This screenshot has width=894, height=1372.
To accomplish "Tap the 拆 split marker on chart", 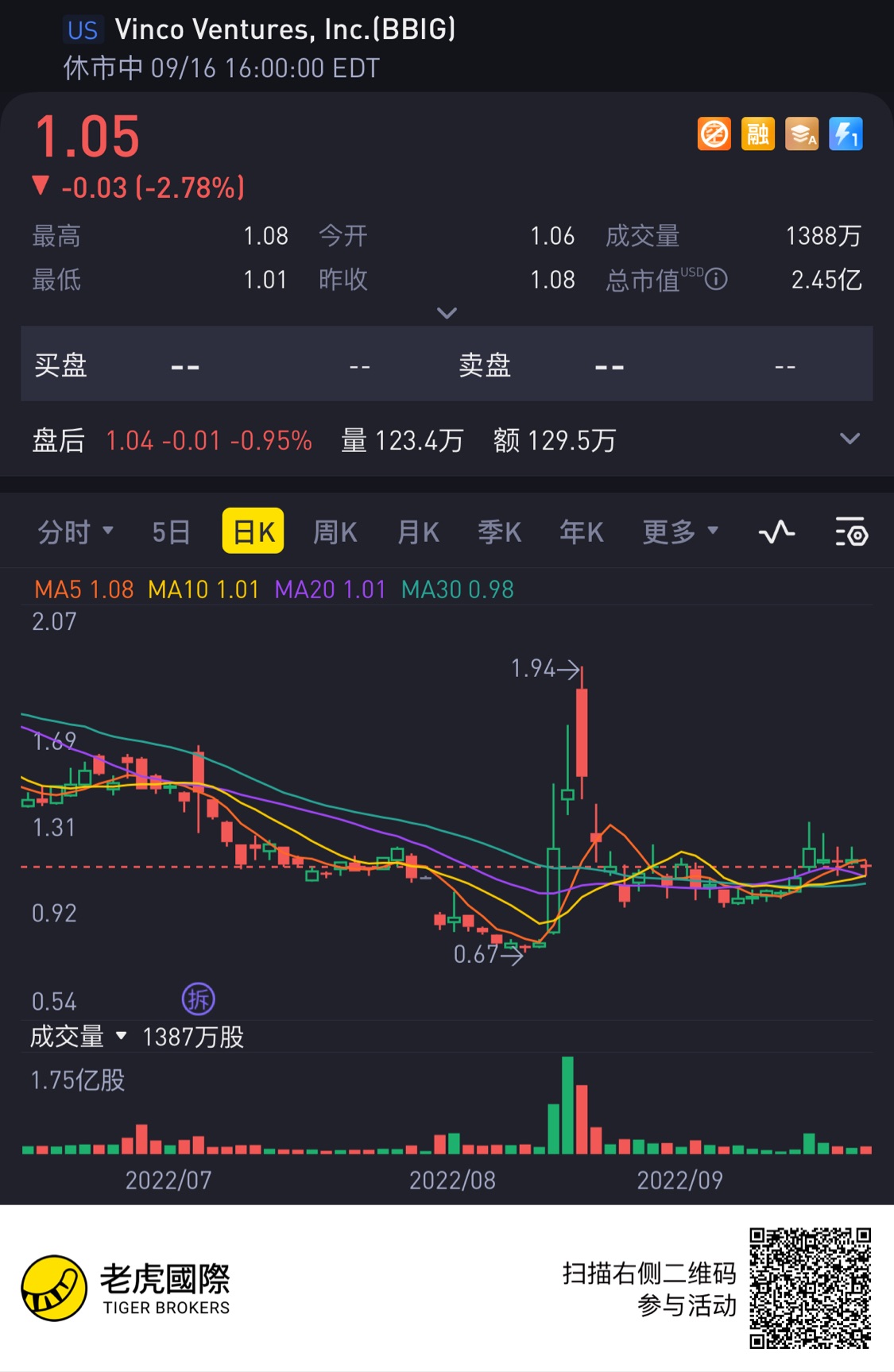I will tap(199, 999).
